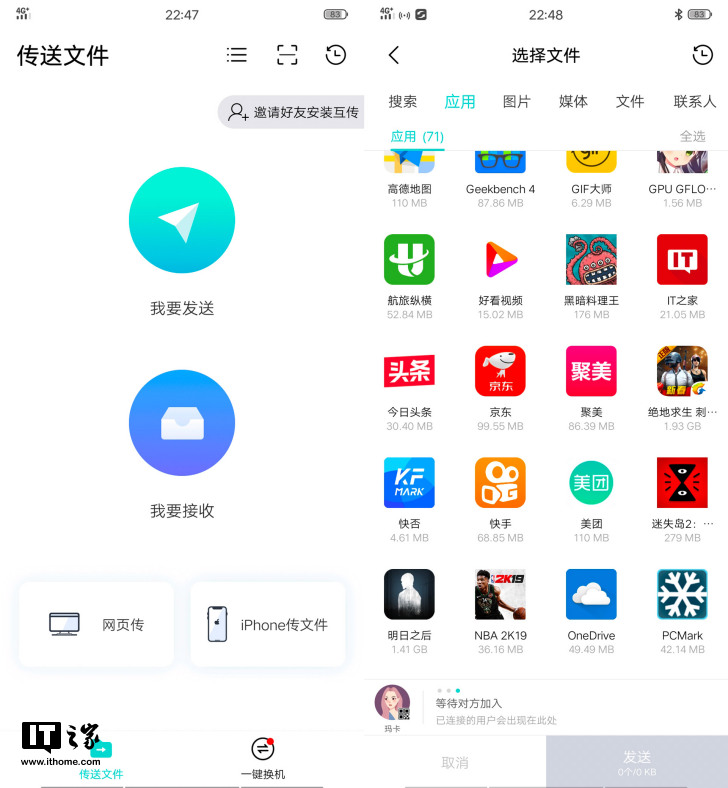Viewport: 728px width, 788px height.
Task: Open transfer history clock on 传送文件 screen
Action: point(336,55)
